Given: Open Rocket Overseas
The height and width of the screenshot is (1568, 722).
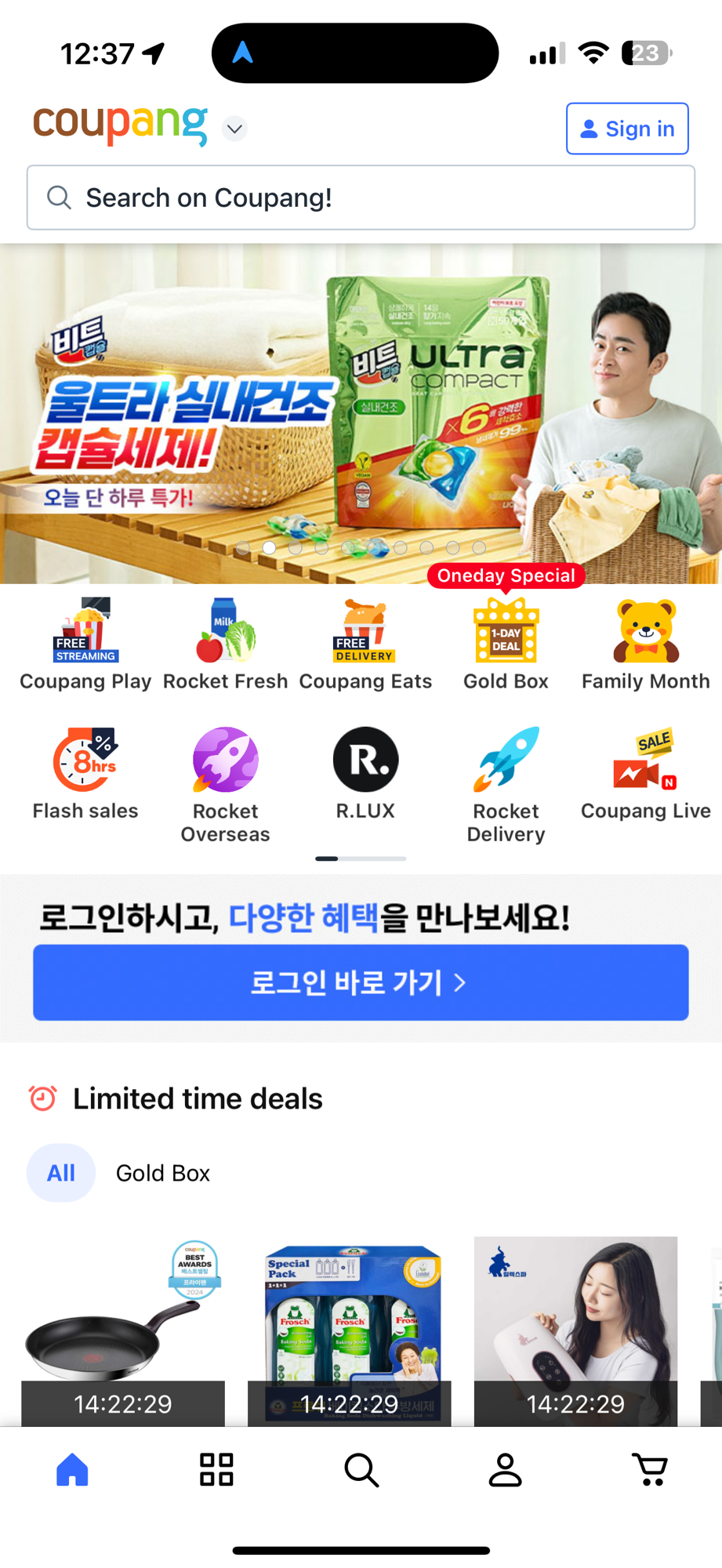Looking at the screenshot, I should (225, 784).
